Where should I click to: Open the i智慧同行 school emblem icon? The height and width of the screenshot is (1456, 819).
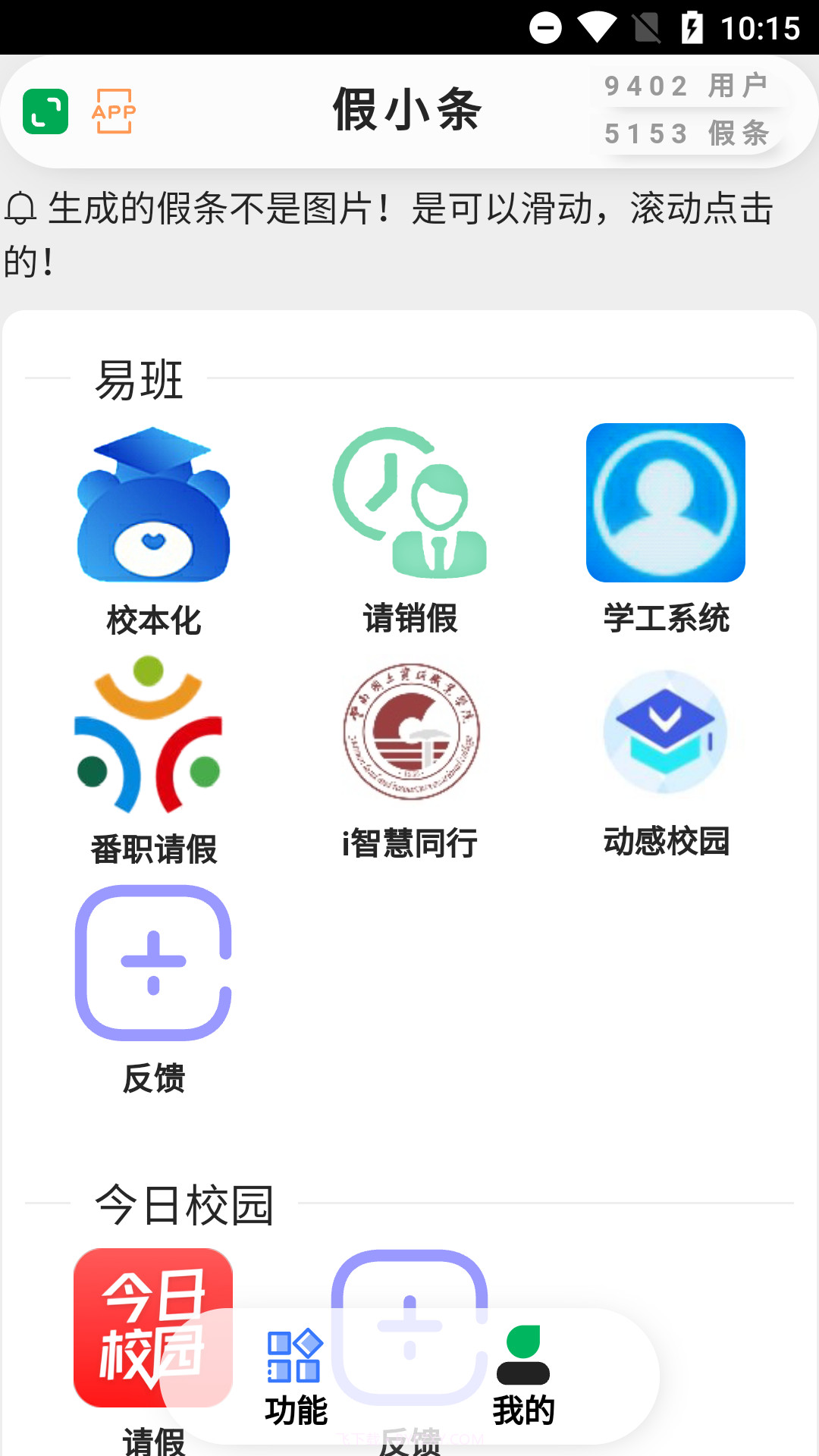pyautogui.click(x=410, y=732)
